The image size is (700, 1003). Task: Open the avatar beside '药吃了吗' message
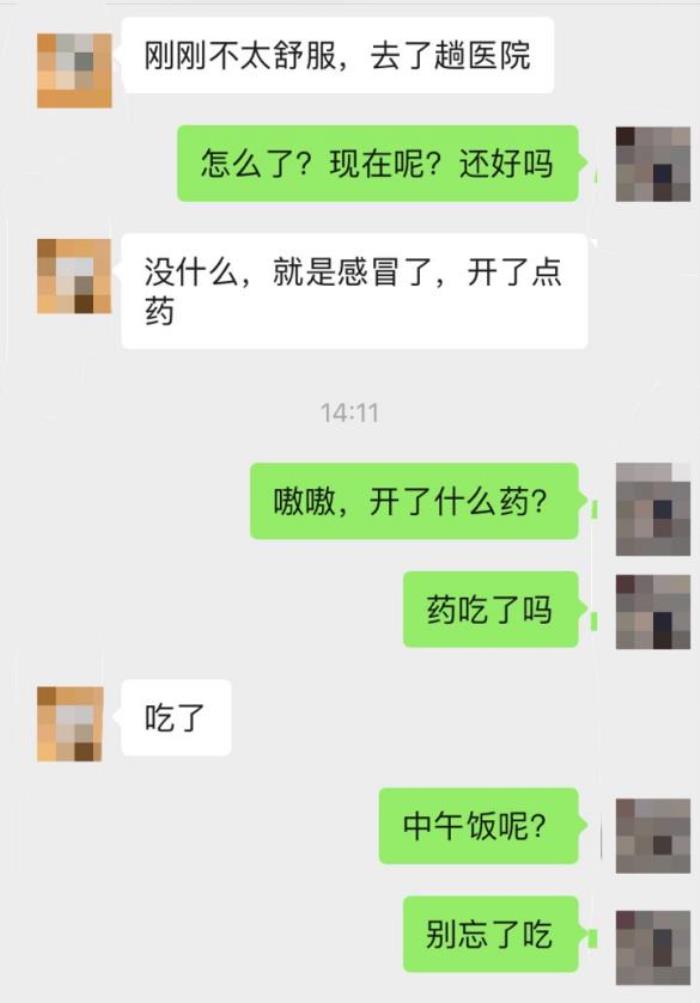[653, 611]
